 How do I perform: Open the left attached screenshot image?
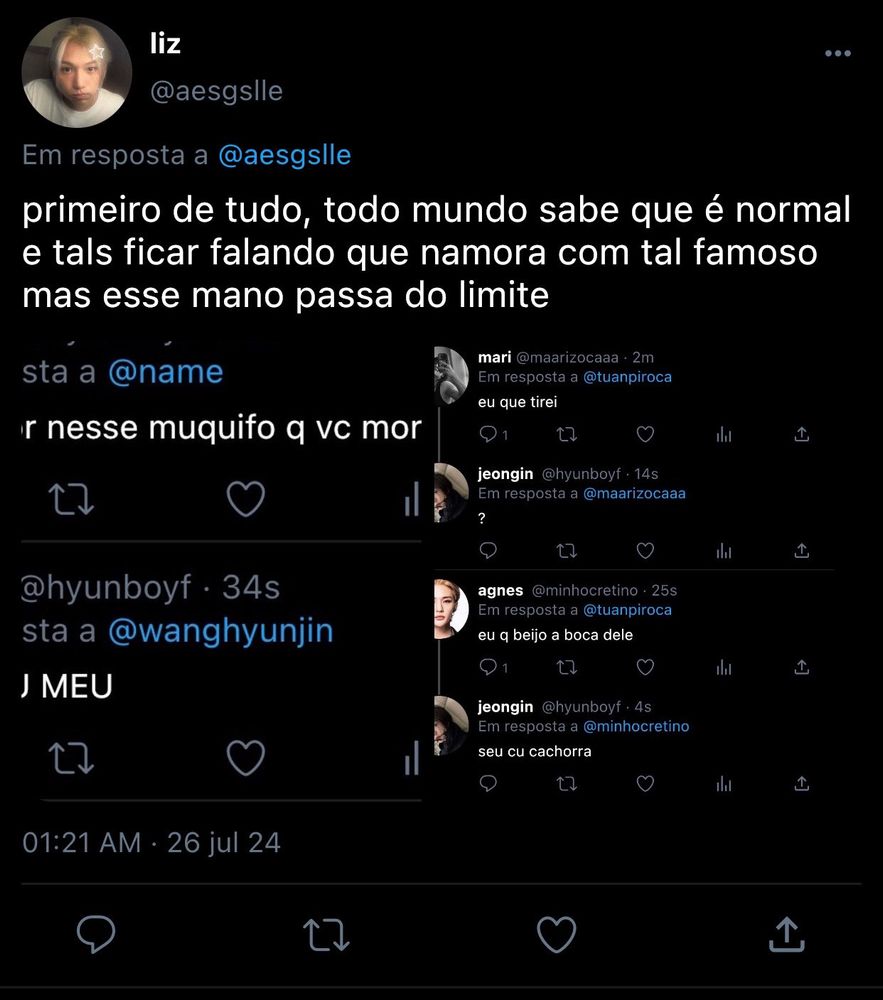222,570
